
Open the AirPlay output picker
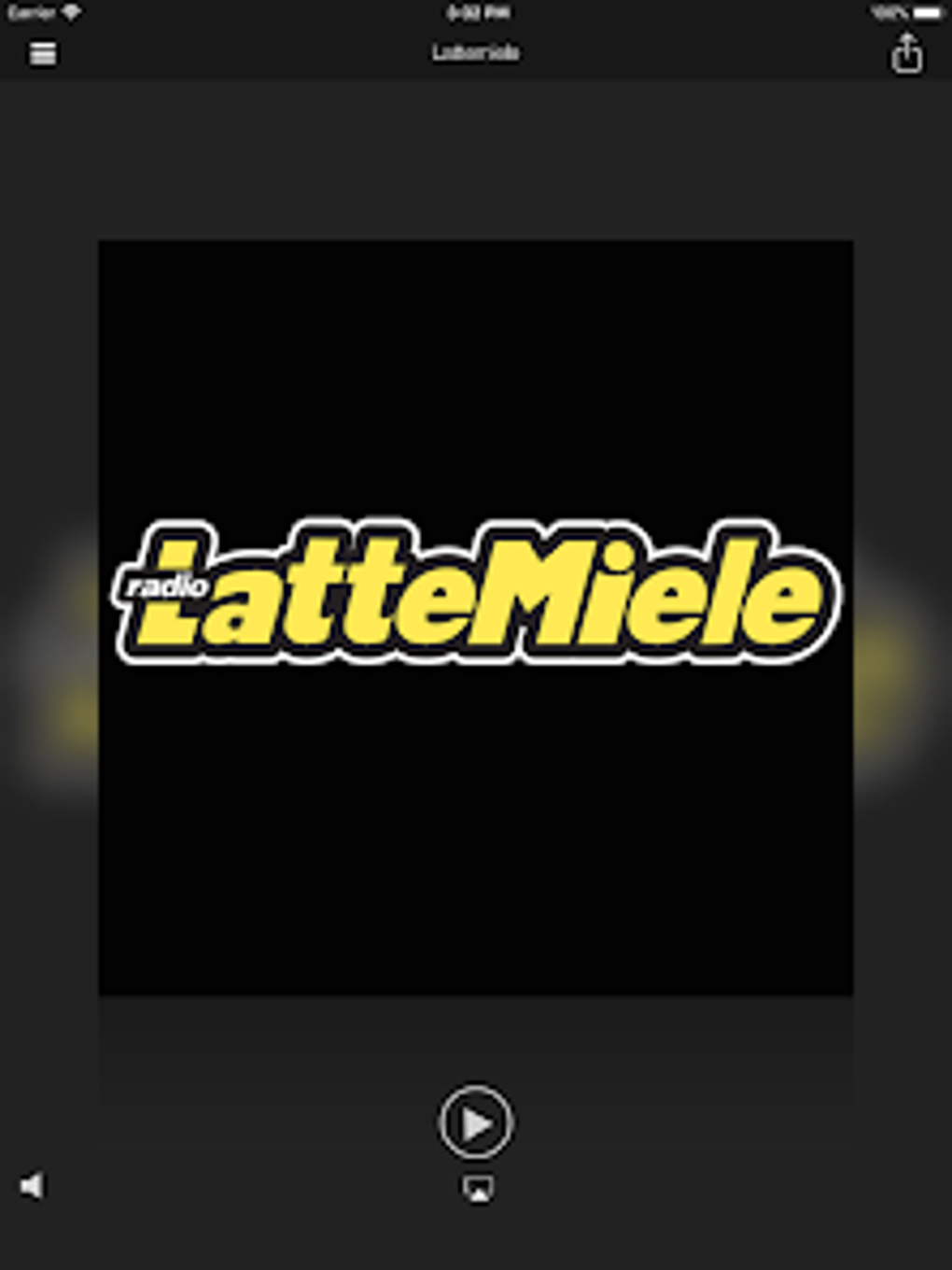tap(478, 1189)
